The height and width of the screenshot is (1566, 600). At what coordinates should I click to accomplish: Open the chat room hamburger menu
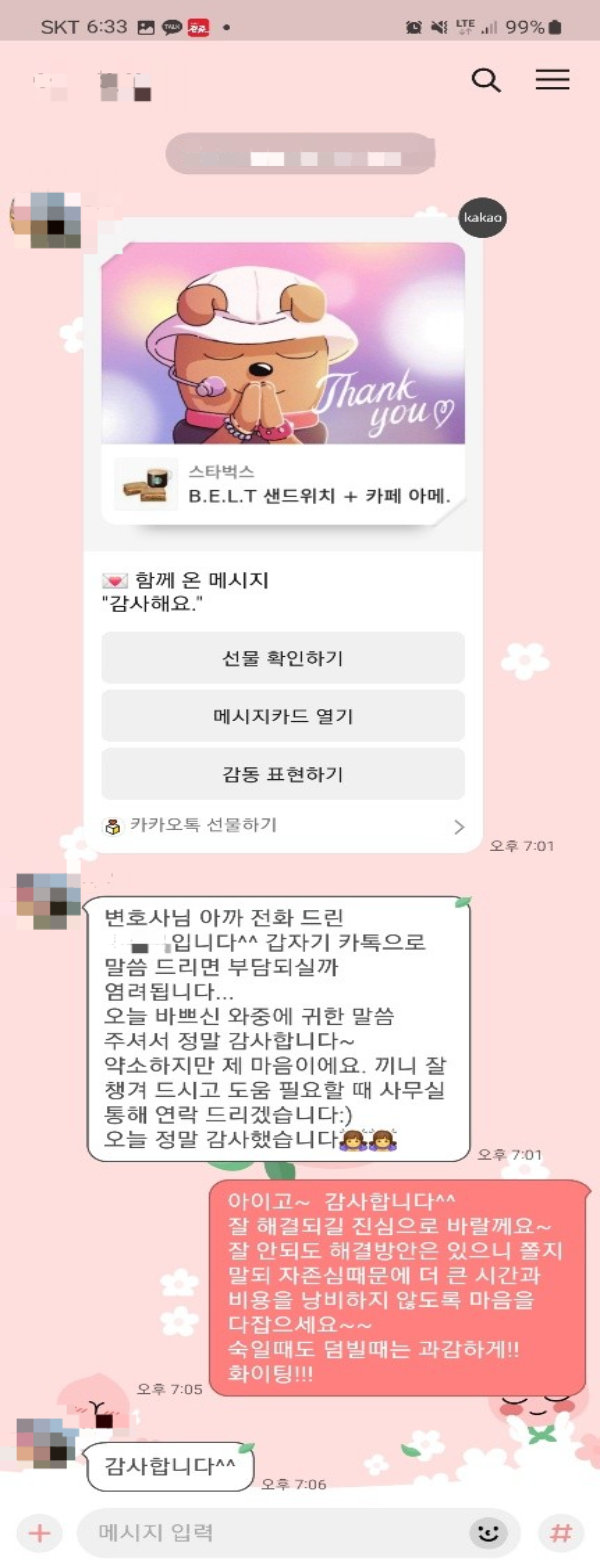(x=552, y=80)
